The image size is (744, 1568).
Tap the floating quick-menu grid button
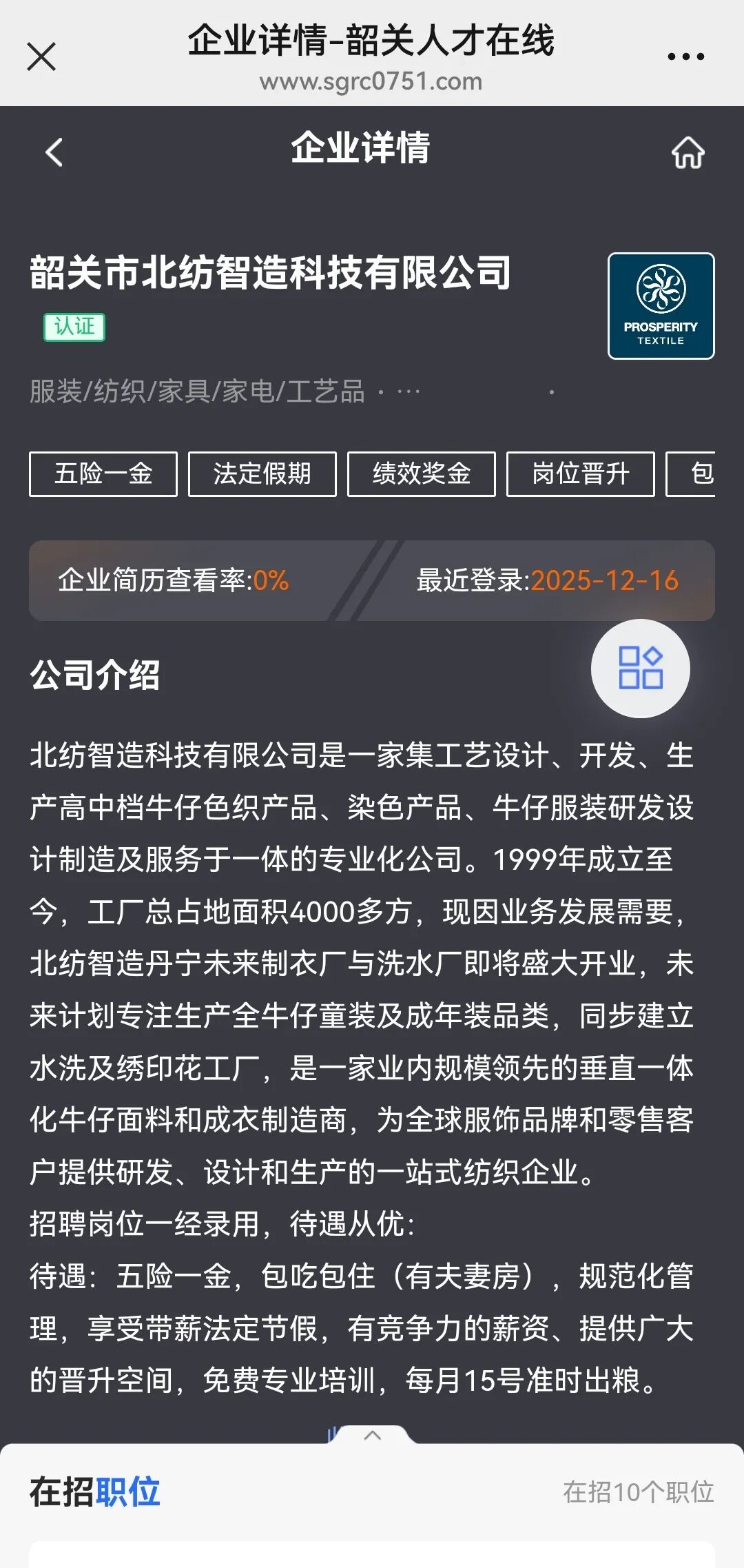[x=640, y=668]
